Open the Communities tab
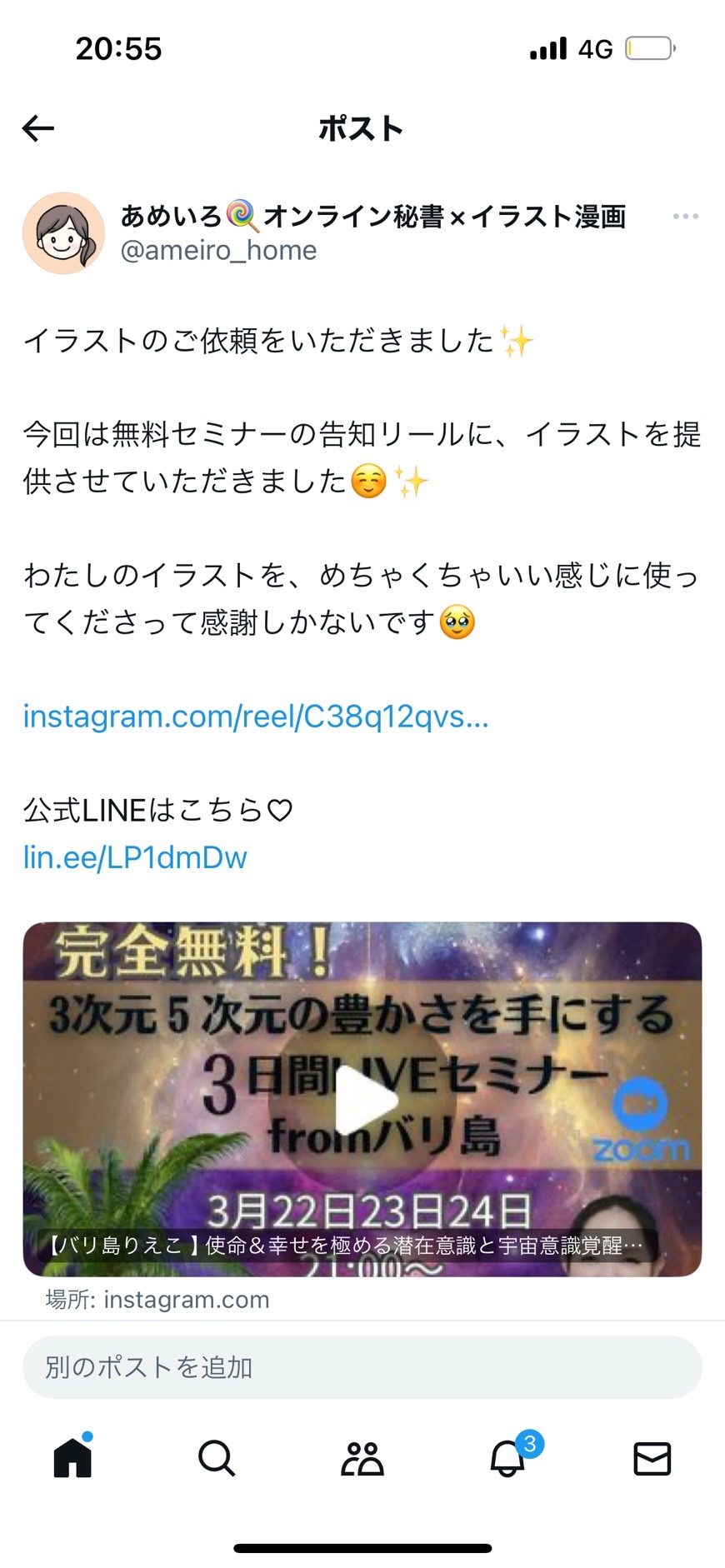 click(x=362, y=1458)
